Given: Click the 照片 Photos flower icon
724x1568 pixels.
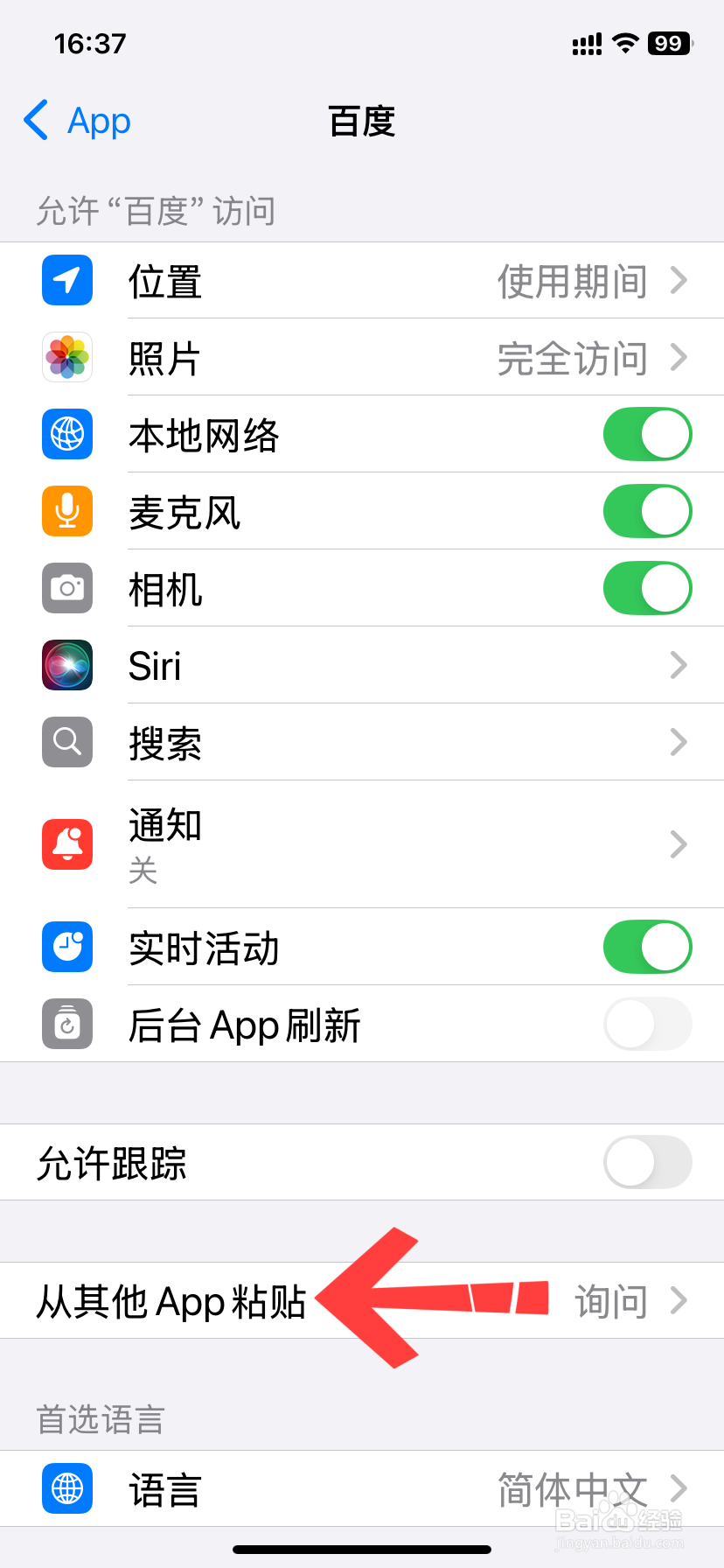Looking at the screenshot, I should (67, 358).
